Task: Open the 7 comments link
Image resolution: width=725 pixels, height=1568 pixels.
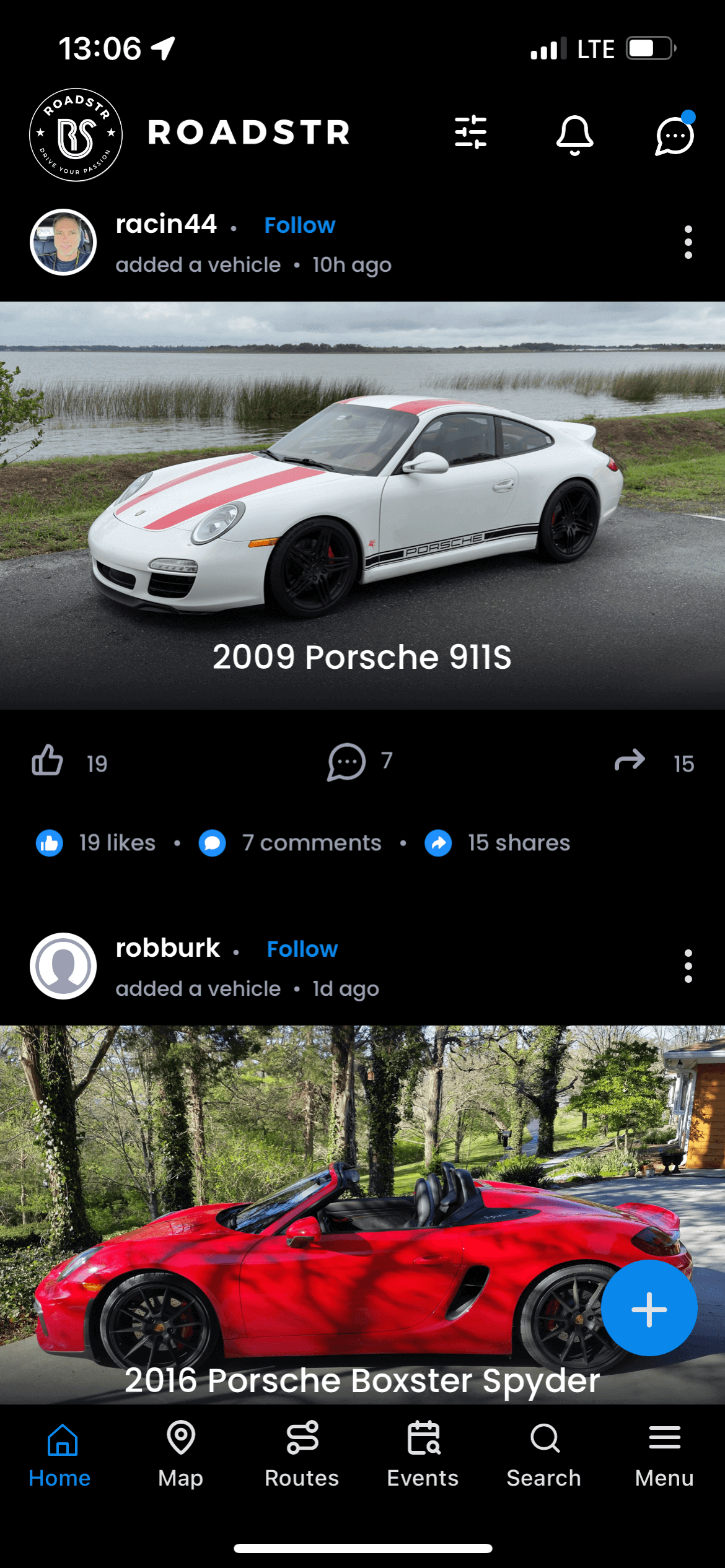Action: click(x=312, y=843)
